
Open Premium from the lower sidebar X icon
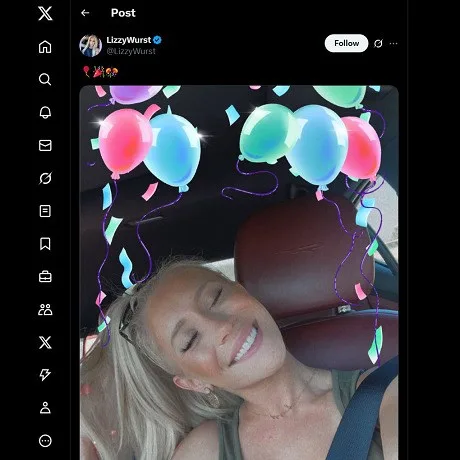pos(45,342)
